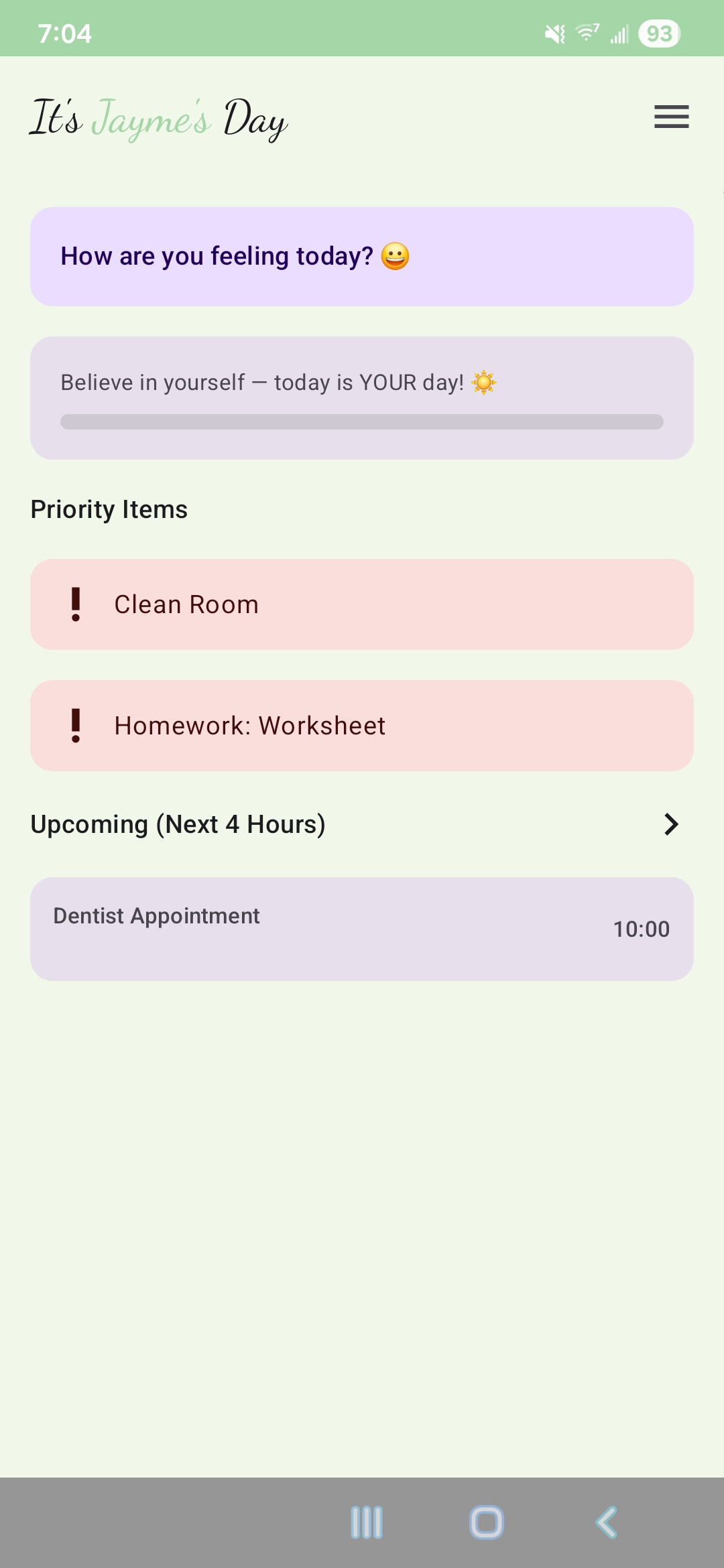
Task: Click the exclamation icon on Clean Room
Action: [76, 604]
